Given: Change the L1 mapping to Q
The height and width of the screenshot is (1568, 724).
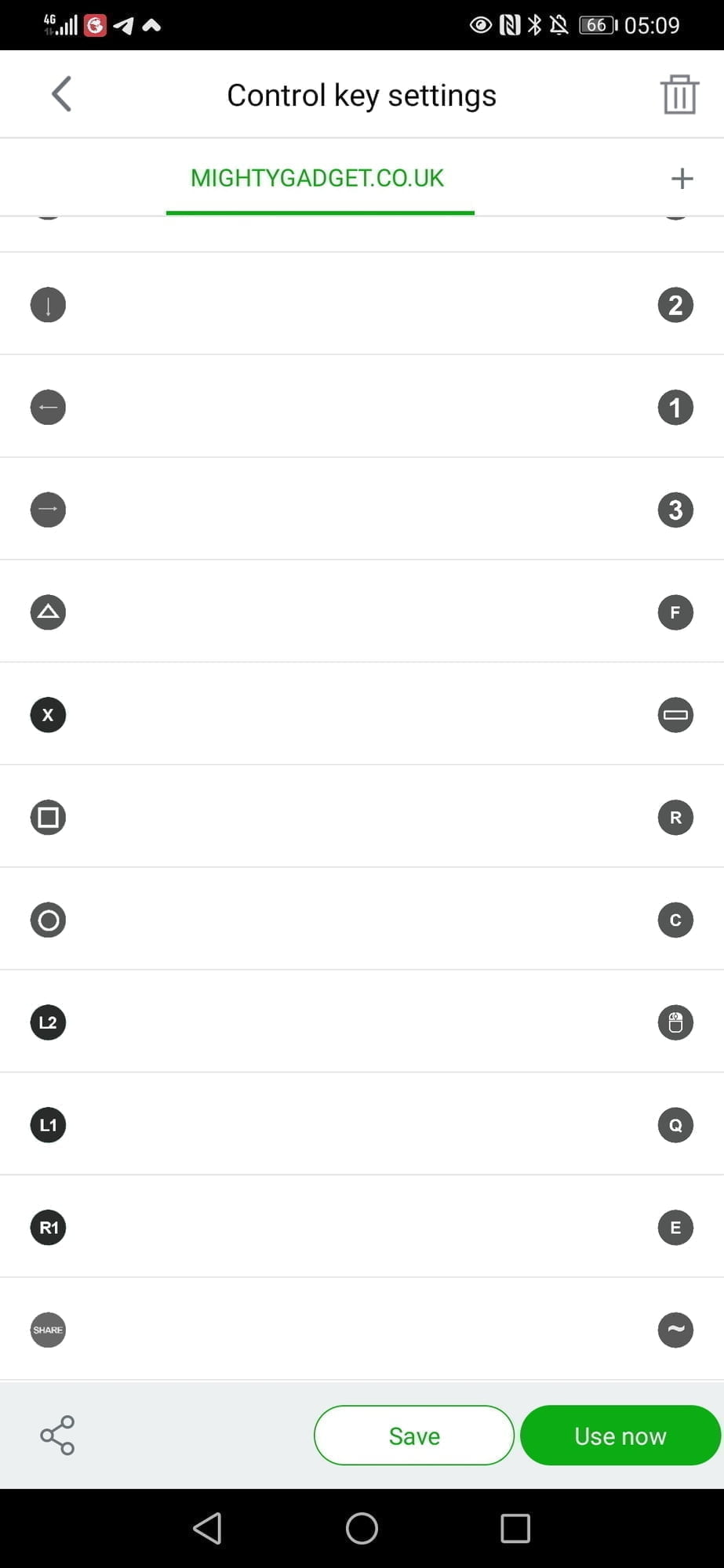Looking at the screenshot, I should point(362,1125).
